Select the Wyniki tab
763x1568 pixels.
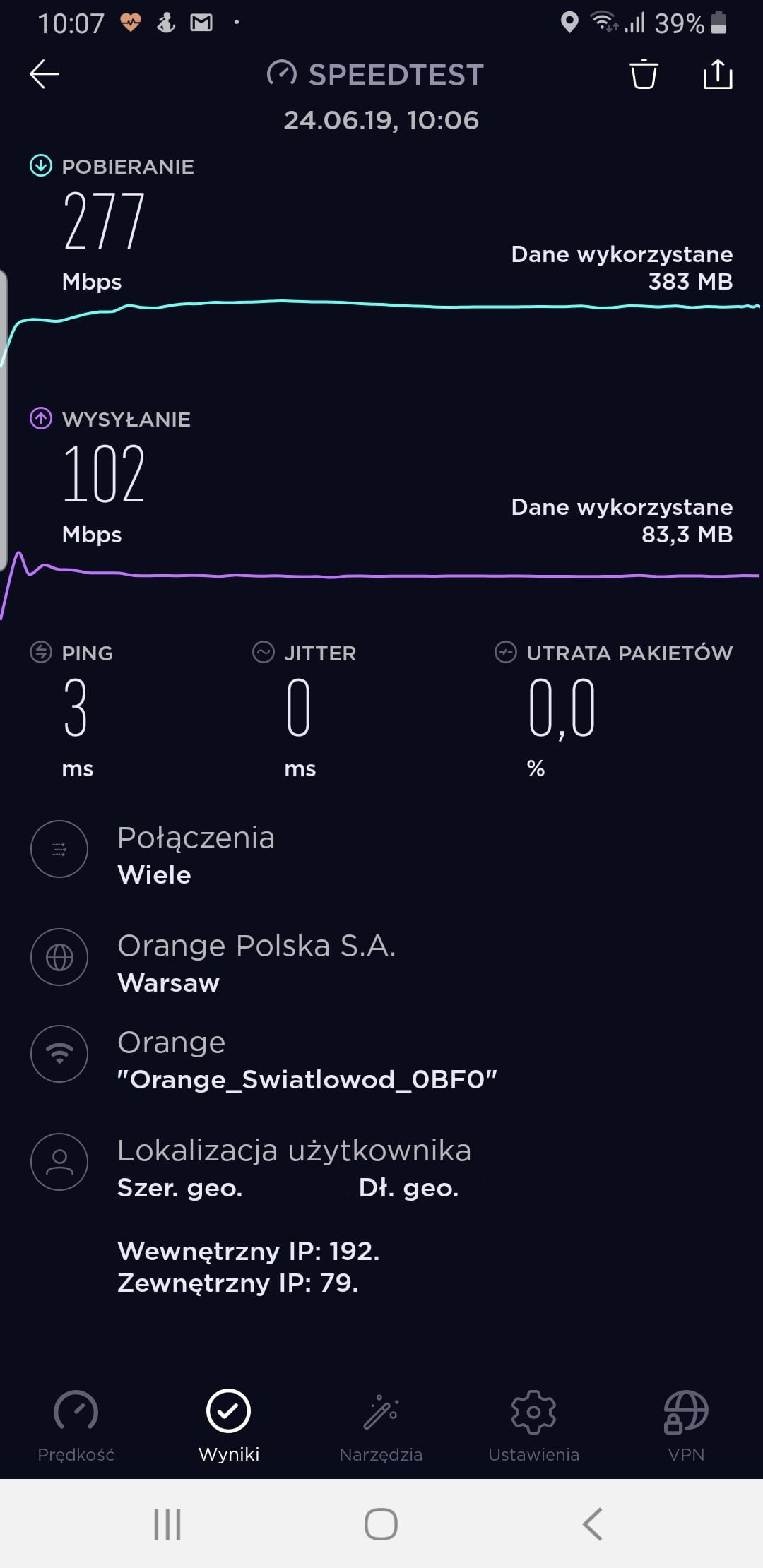click(x=228, y=1426)
